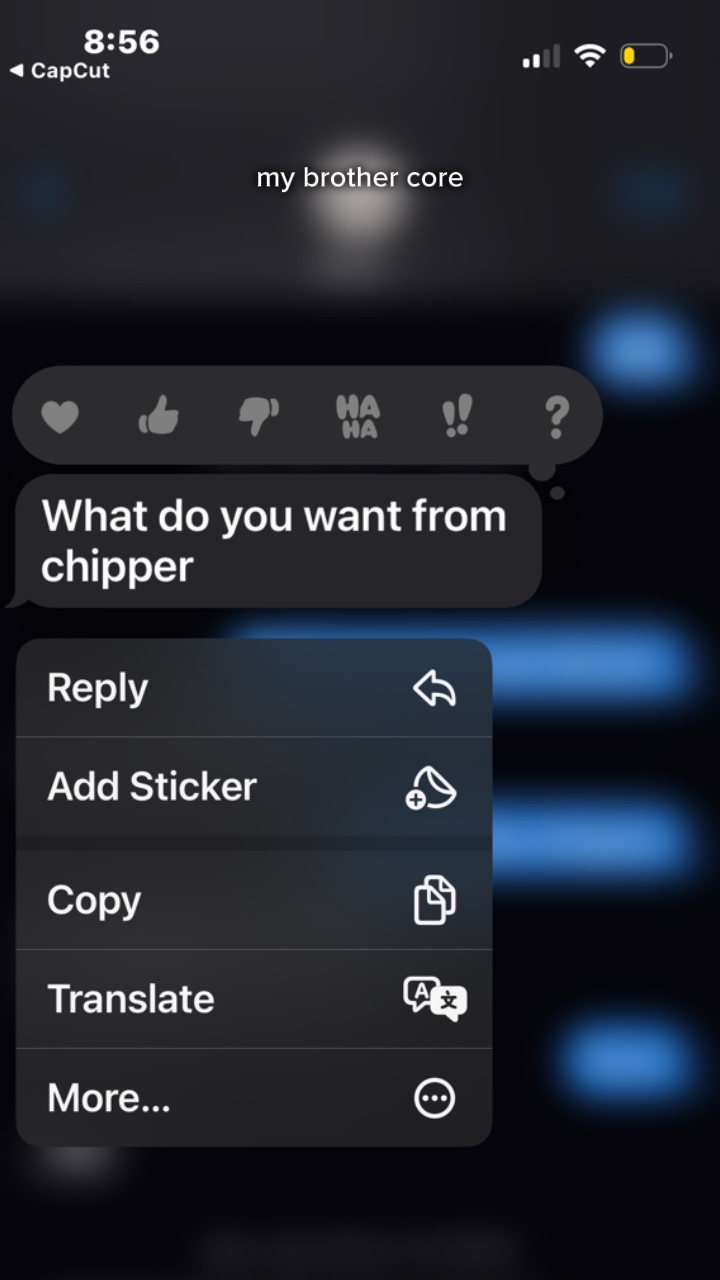The width and height of the screenshot is (720, 1280).
Task: Return to CapCut via the back link
Action: [x=59, y=71]
